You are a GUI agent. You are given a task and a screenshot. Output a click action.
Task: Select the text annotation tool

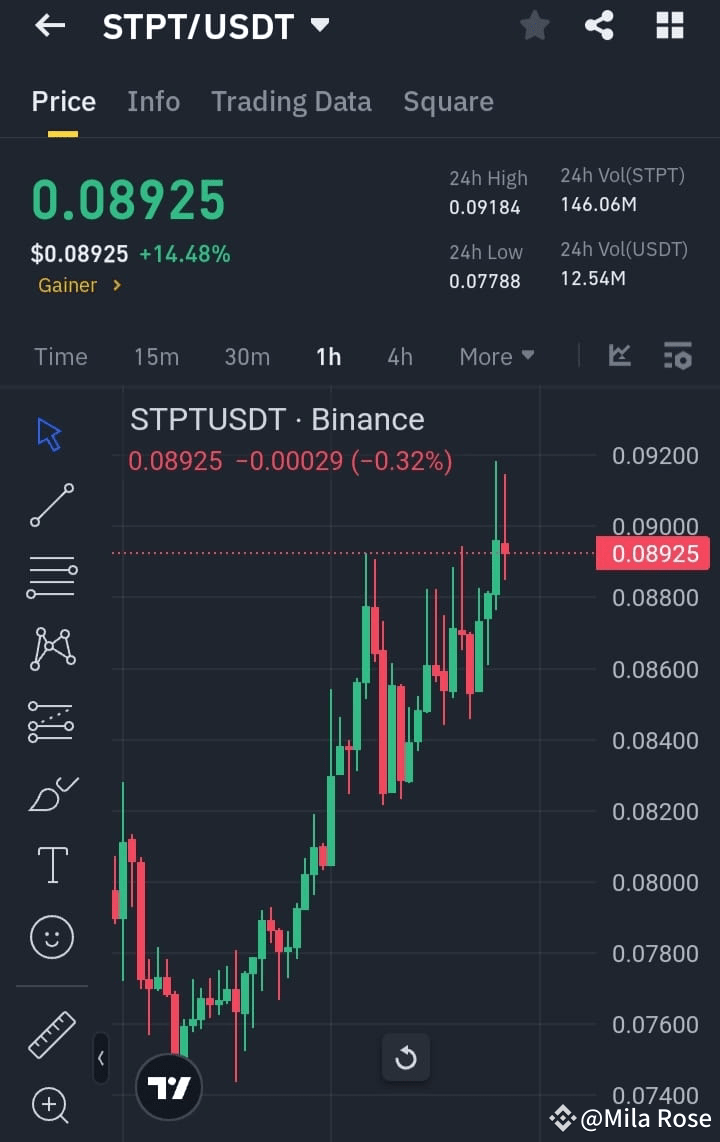tap(50, 864)
